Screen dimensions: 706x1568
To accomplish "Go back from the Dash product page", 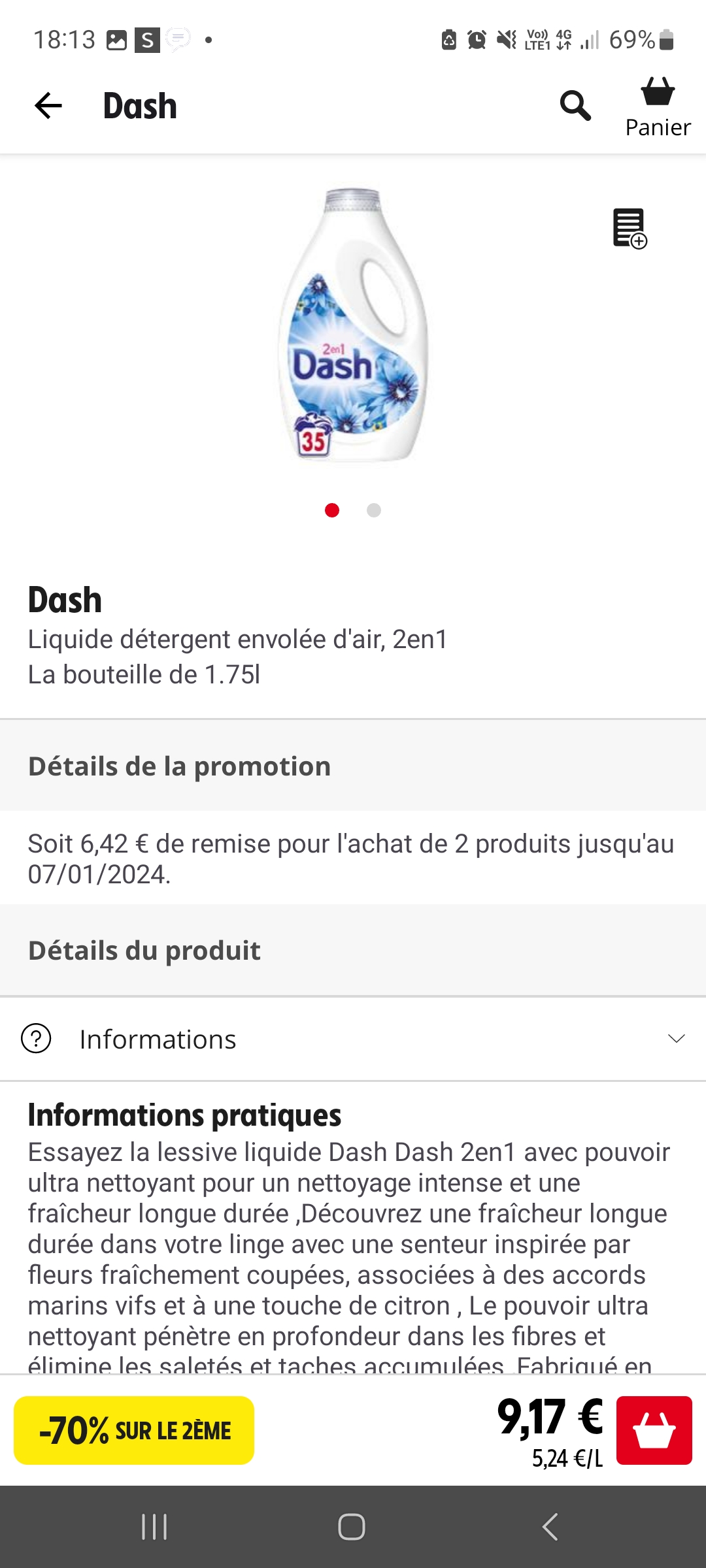I will click(x=48, y=106).
